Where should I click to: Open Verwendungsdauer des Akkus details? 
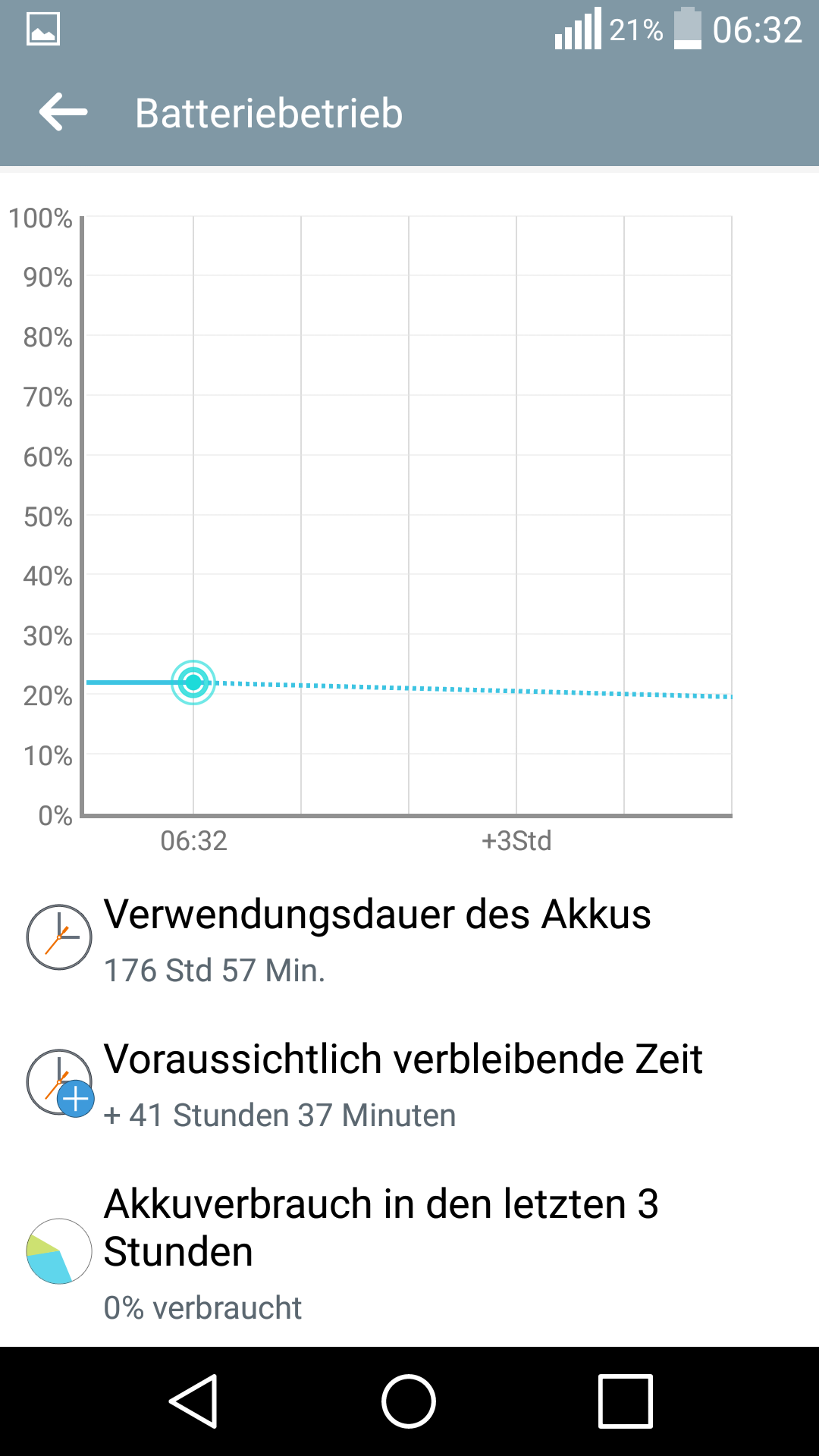tap(409, 939)
